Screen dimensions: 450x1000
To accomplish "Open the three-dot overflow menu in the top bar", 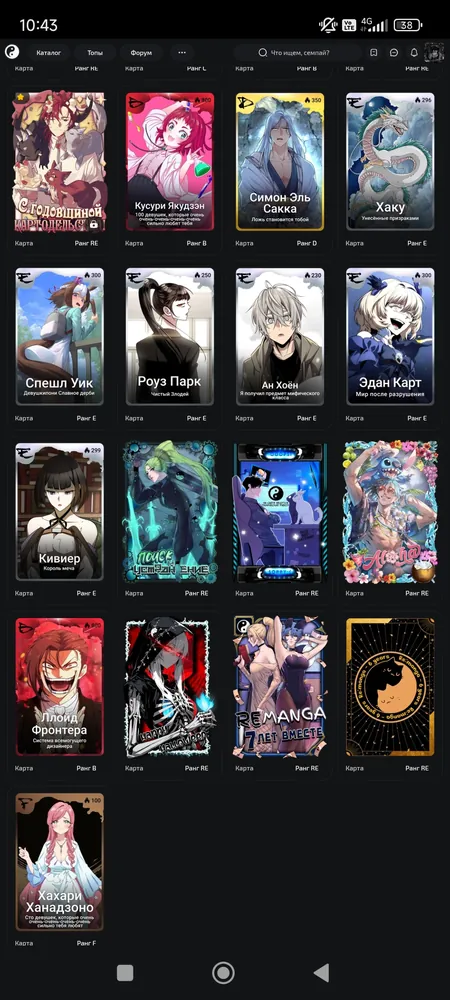I will click(182, 53).
